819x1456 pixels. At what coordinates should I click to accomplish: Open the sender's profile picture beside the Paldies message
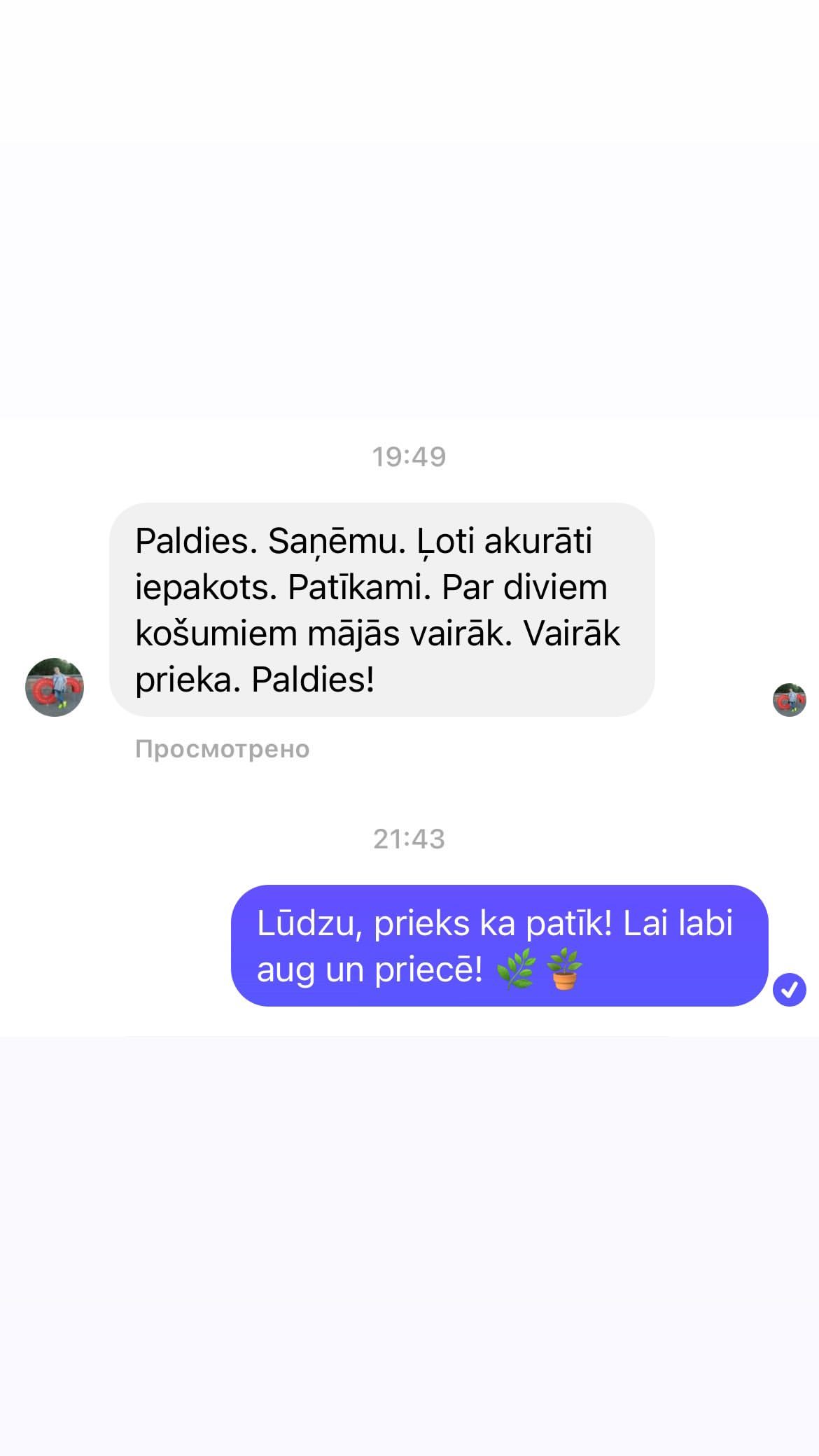coord(55,687)
